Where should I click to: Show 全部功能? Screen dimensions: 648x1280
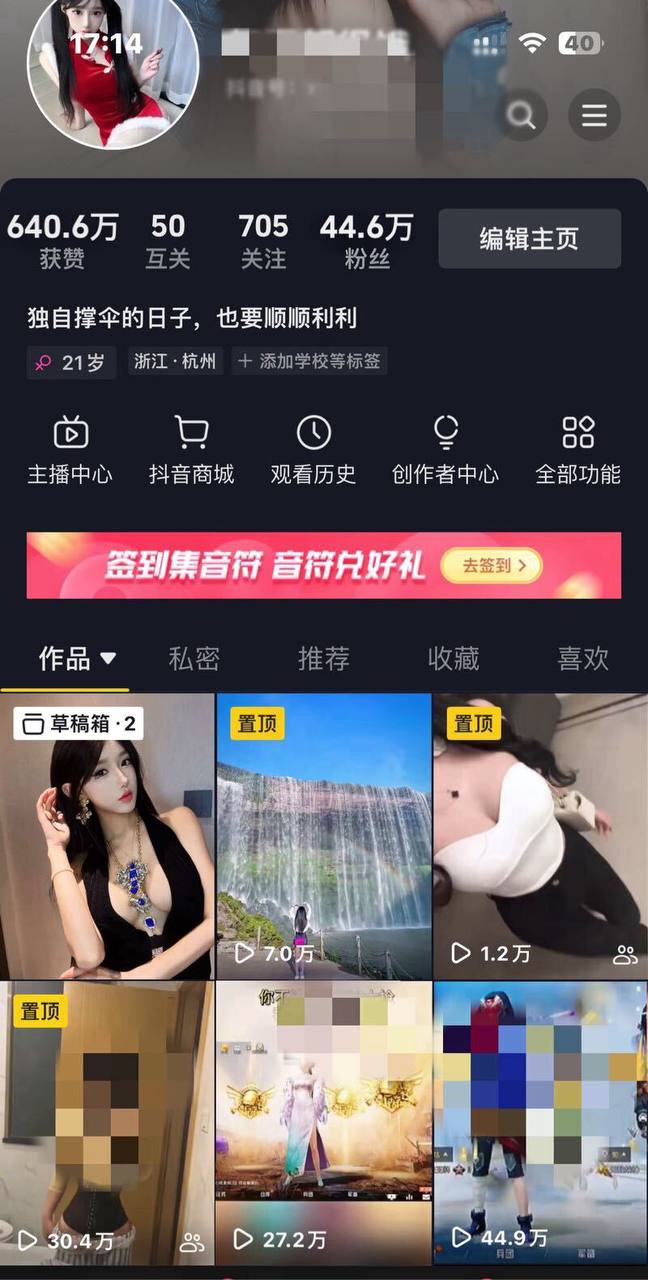(x=578, y=450)
